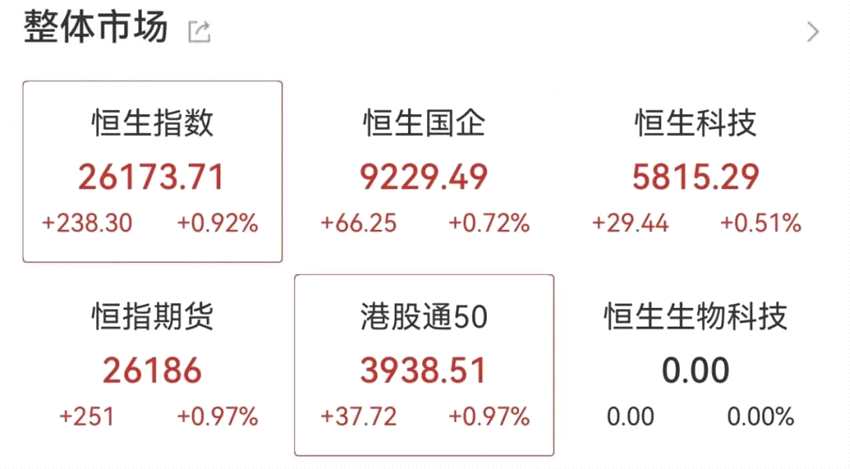The image size is (850, 469).
Task: Share the 整体市场 section
Action: pos(199,32)
